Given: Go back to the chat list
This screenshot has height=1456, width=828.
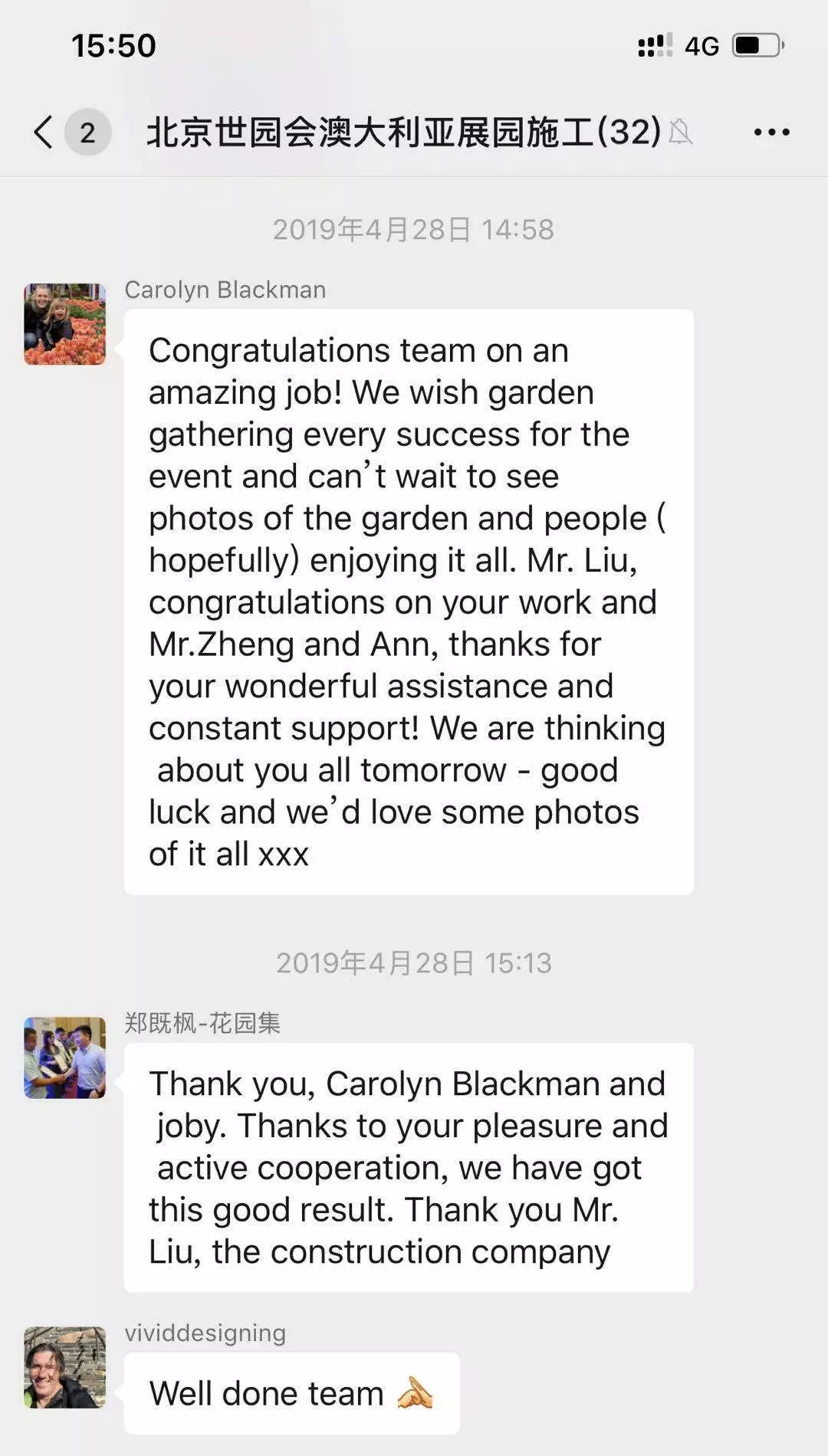Looking at the screenshot, I should 44,132.
